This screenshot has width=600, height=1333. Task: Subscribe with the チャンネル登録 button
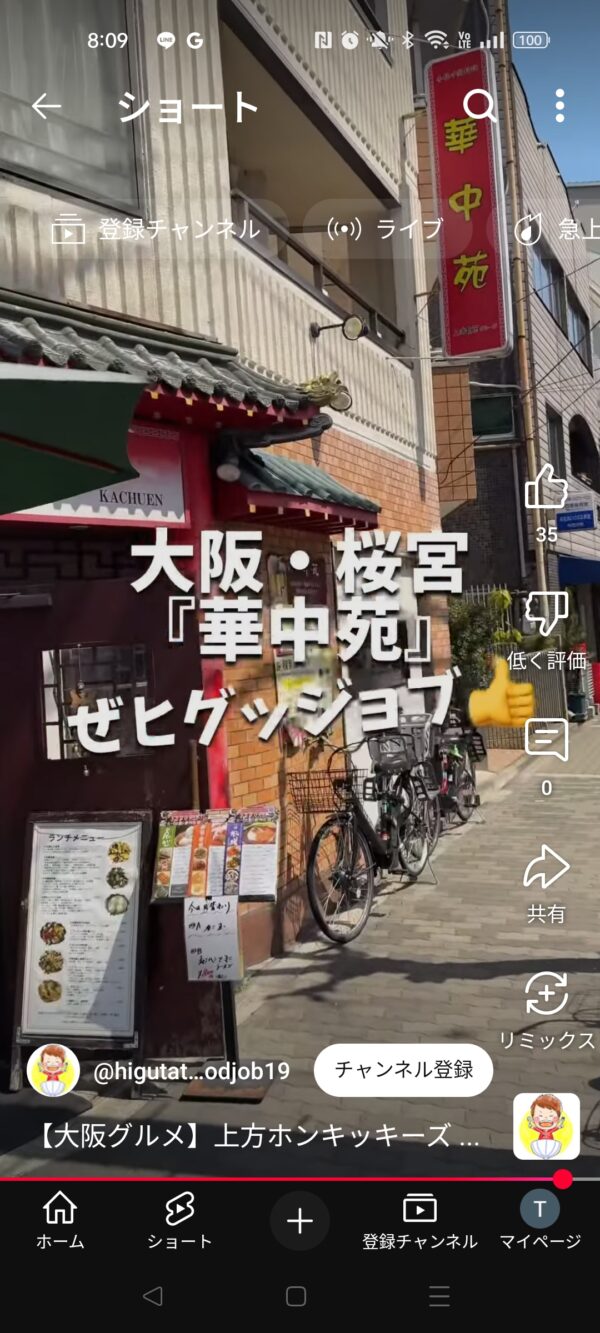click(x=403, y=1070)
